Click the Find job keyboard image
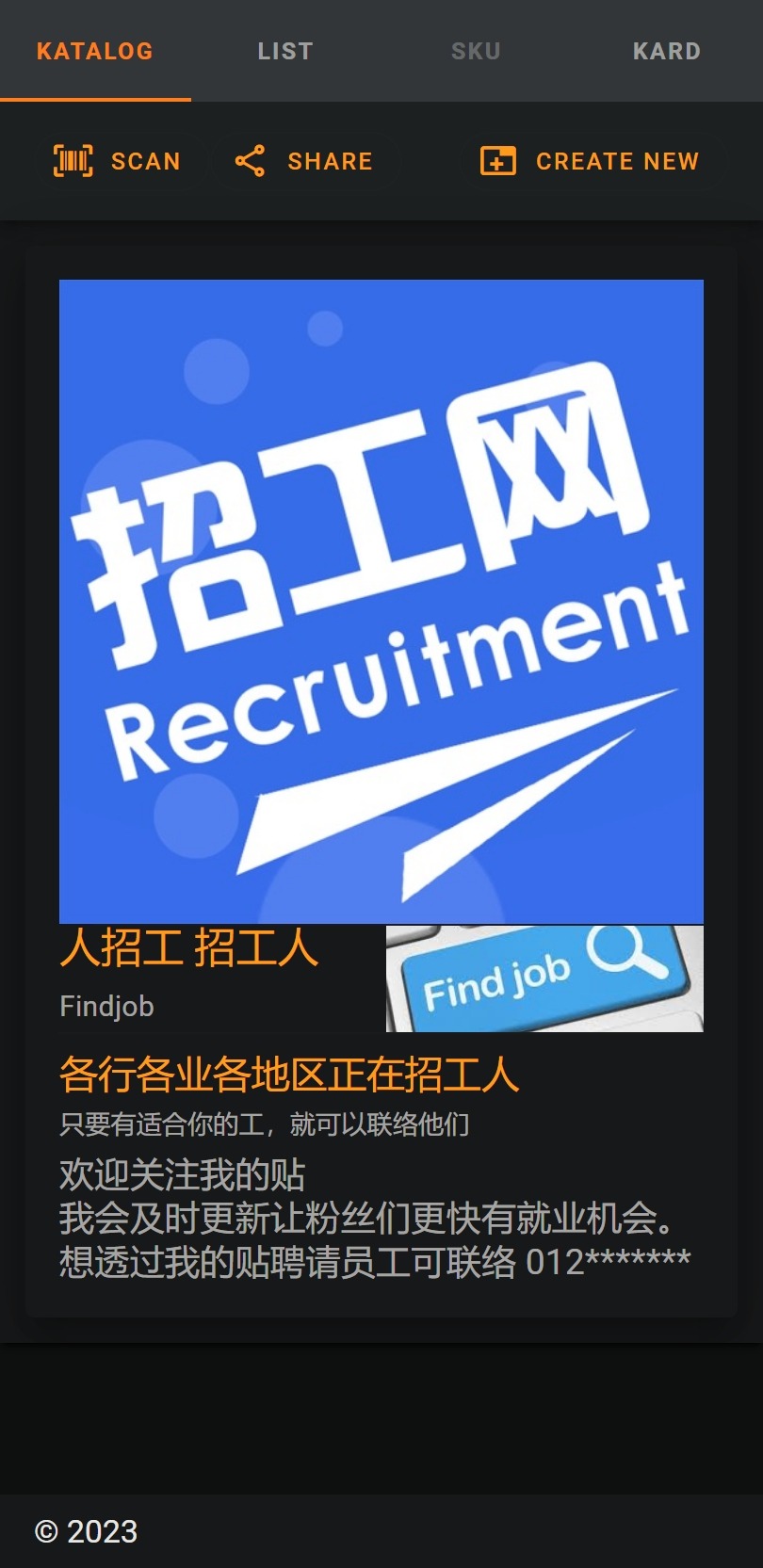763x1568 pixels. 544,978
